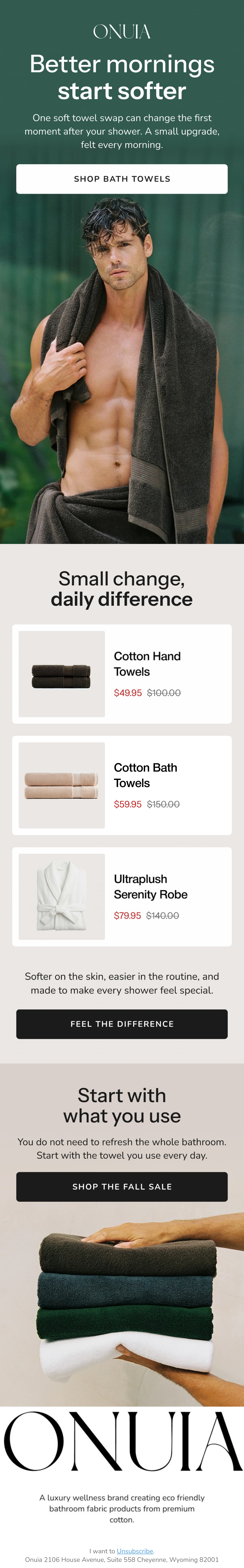Open the Cotton Hand Towels product card
244x1568 pixels.
pos(122,674)
